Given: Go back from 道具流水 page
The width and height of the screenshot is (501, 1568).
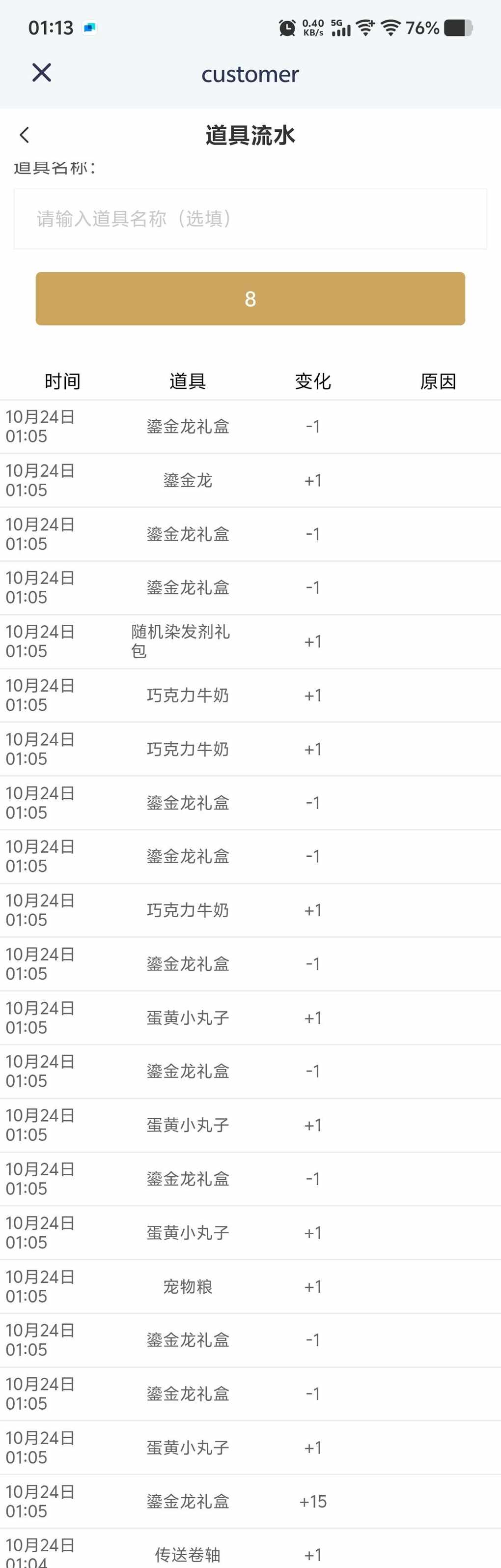Looking at the screenshot, I should click(25, 135).
